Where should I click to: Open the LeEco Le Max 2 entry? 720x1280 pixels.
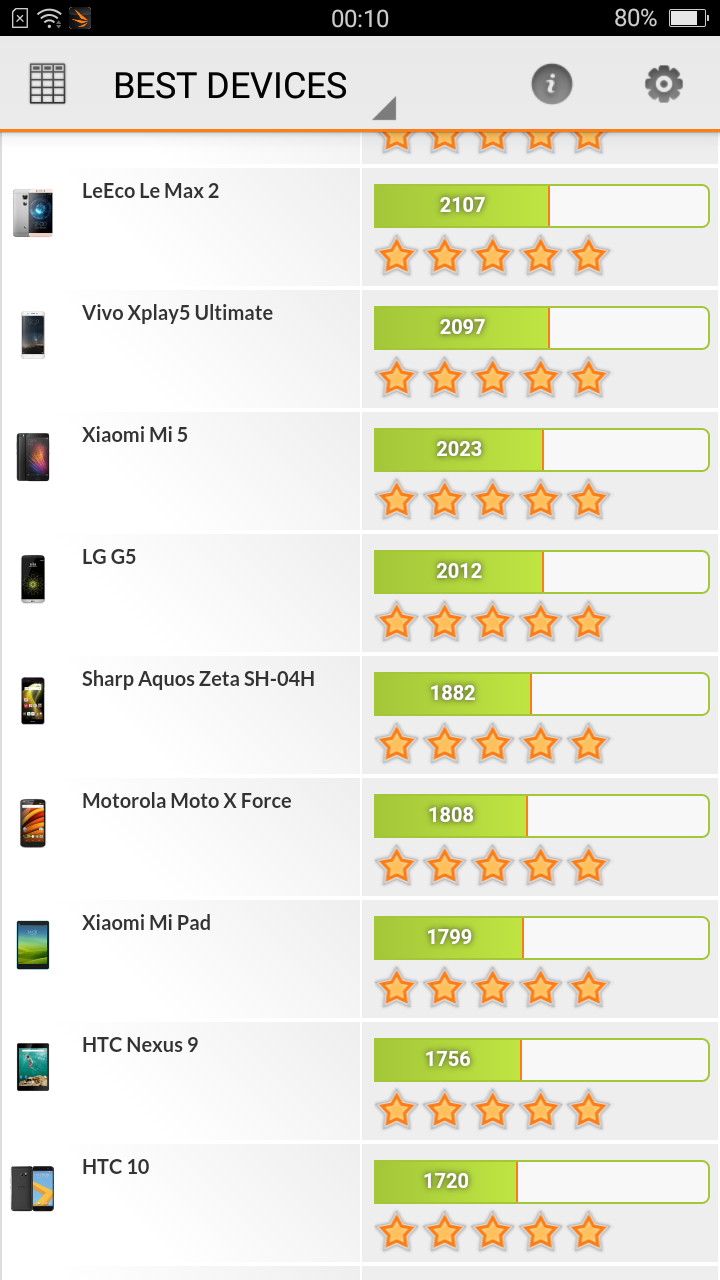360,227
